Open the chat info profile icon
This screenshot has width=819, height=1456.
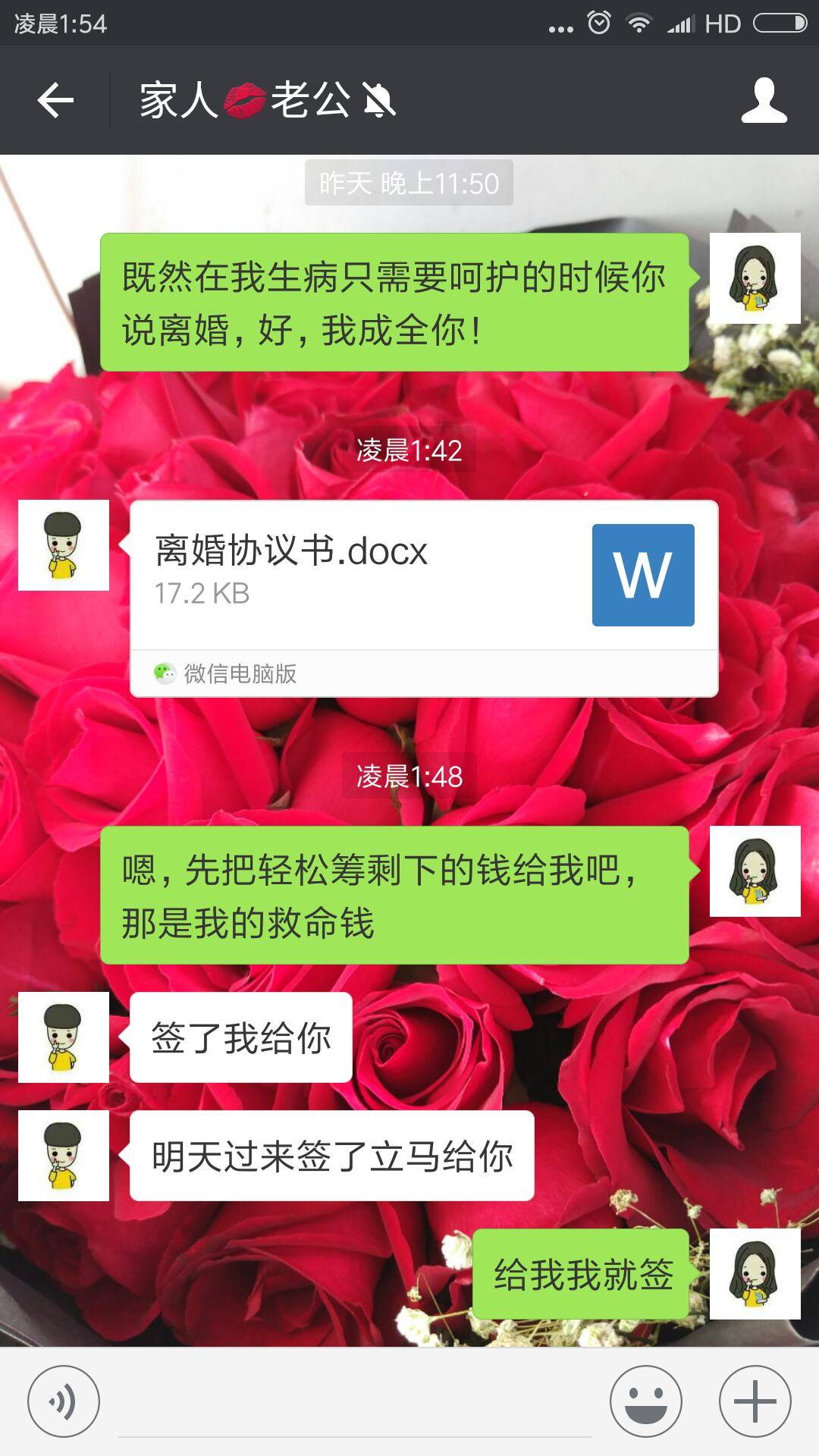tap(764, 100)
